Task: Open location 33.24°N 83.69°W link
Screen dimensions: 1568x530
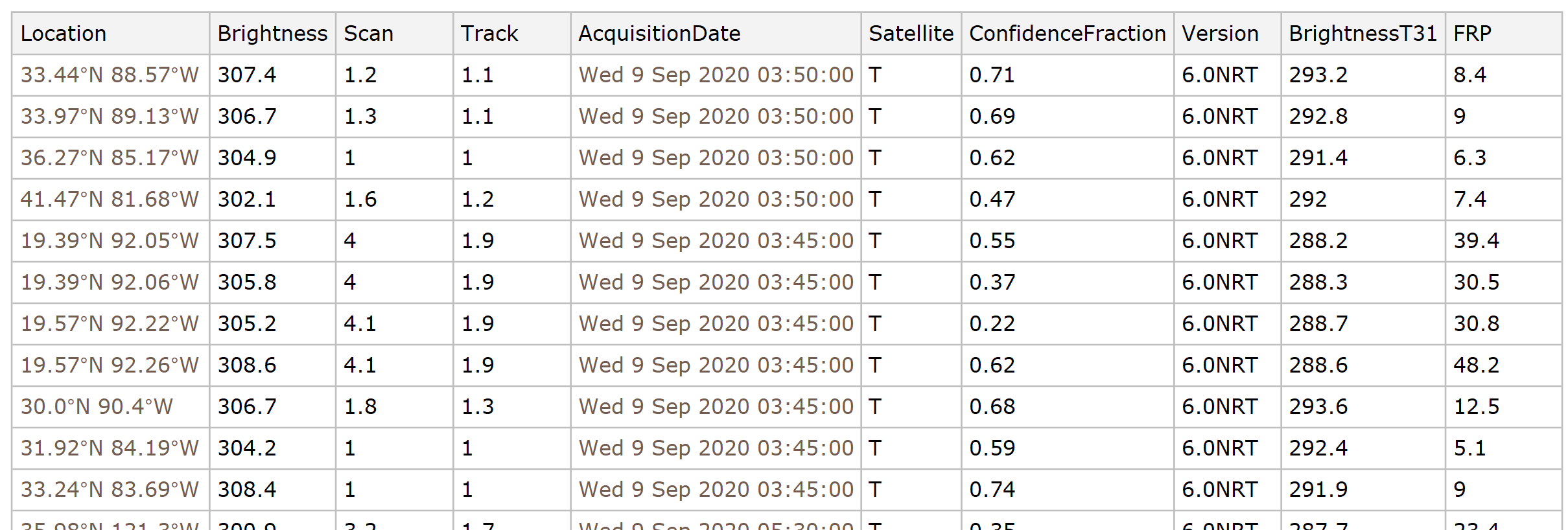Action: (x=110, y=490)
